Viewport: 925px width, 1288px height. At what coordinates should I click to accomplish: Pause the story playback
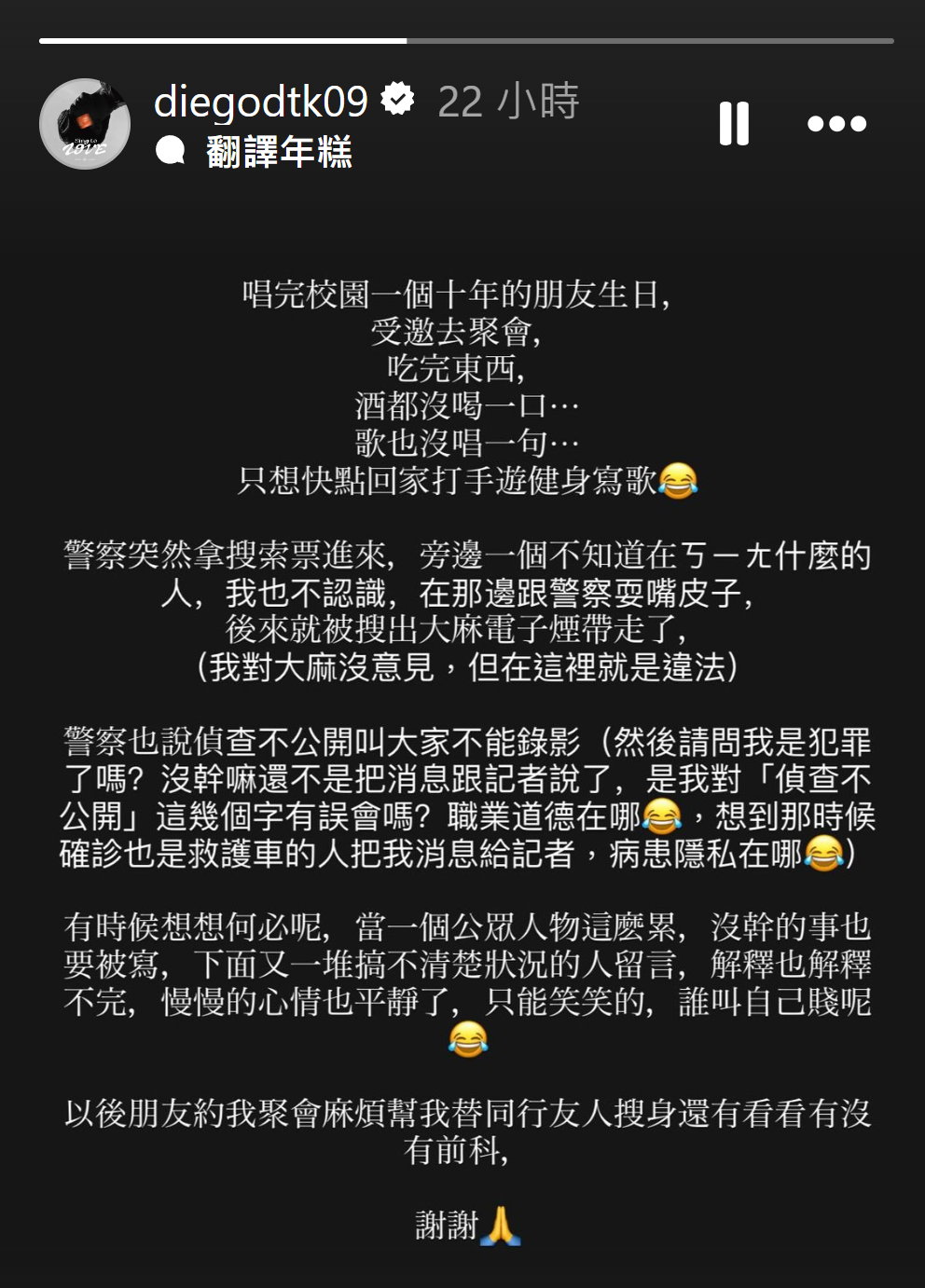click(x=734, y=123)
